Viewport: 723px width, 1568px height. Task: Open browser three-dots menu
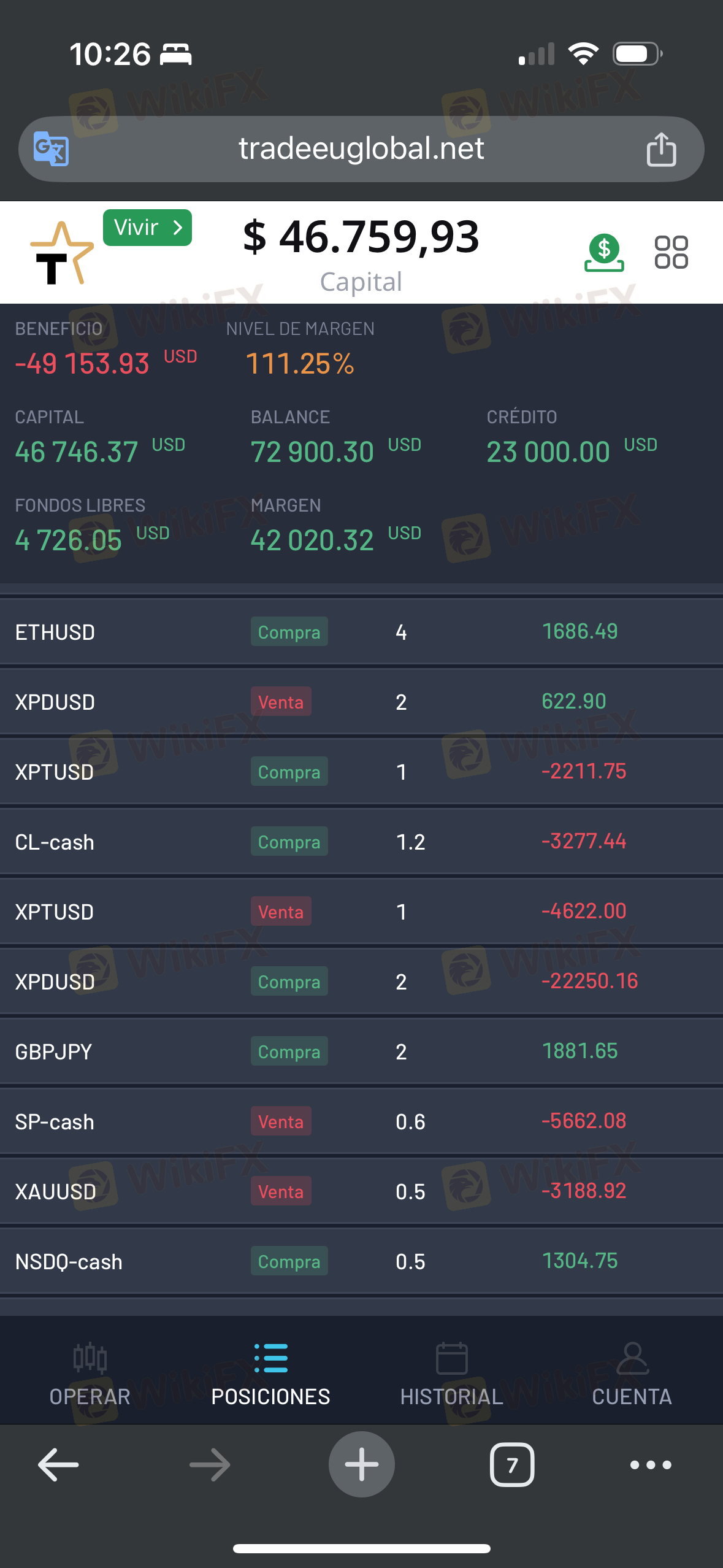click(651, 1465)
